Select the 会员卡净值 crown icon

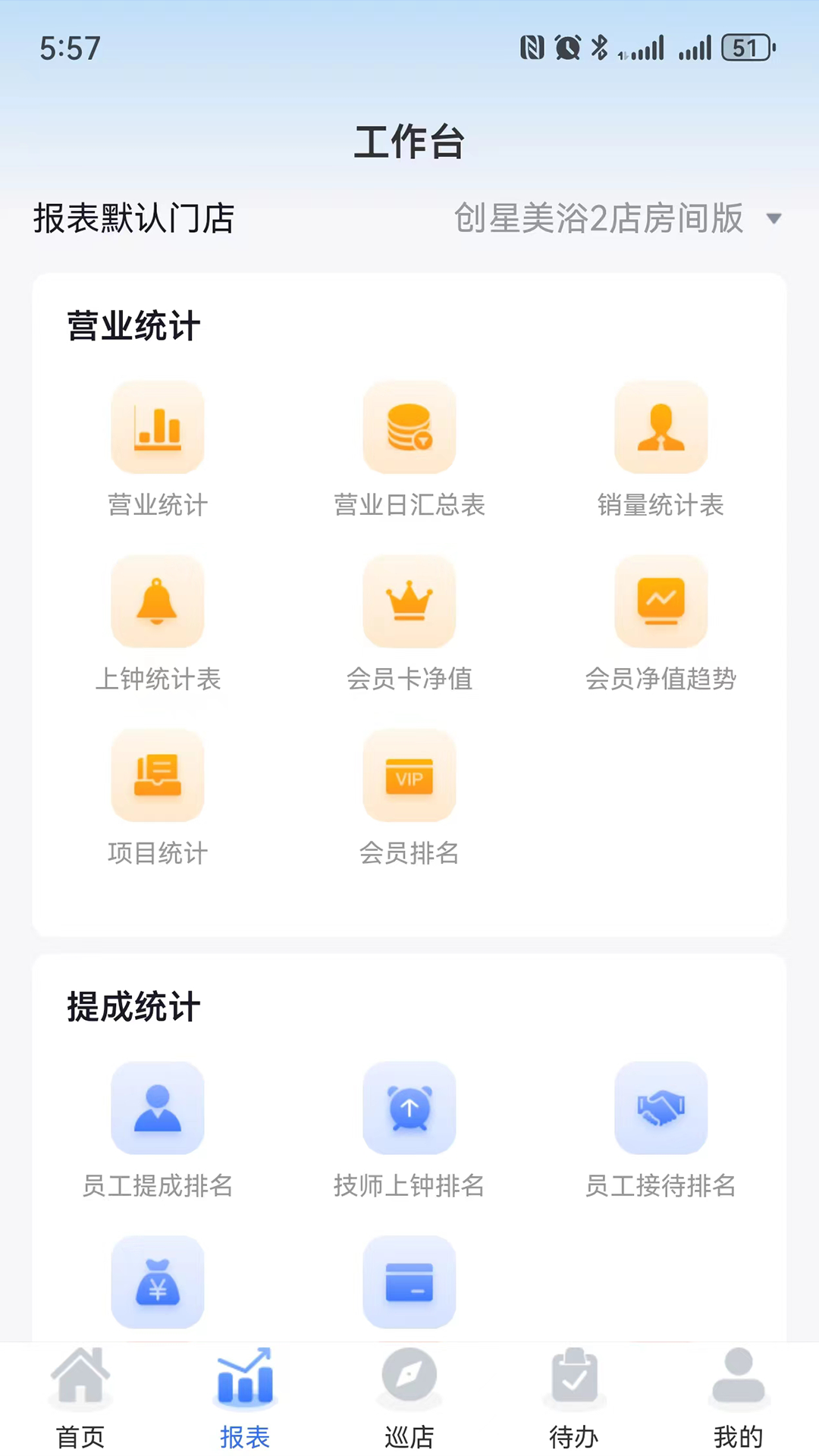[x=409, y=601]
